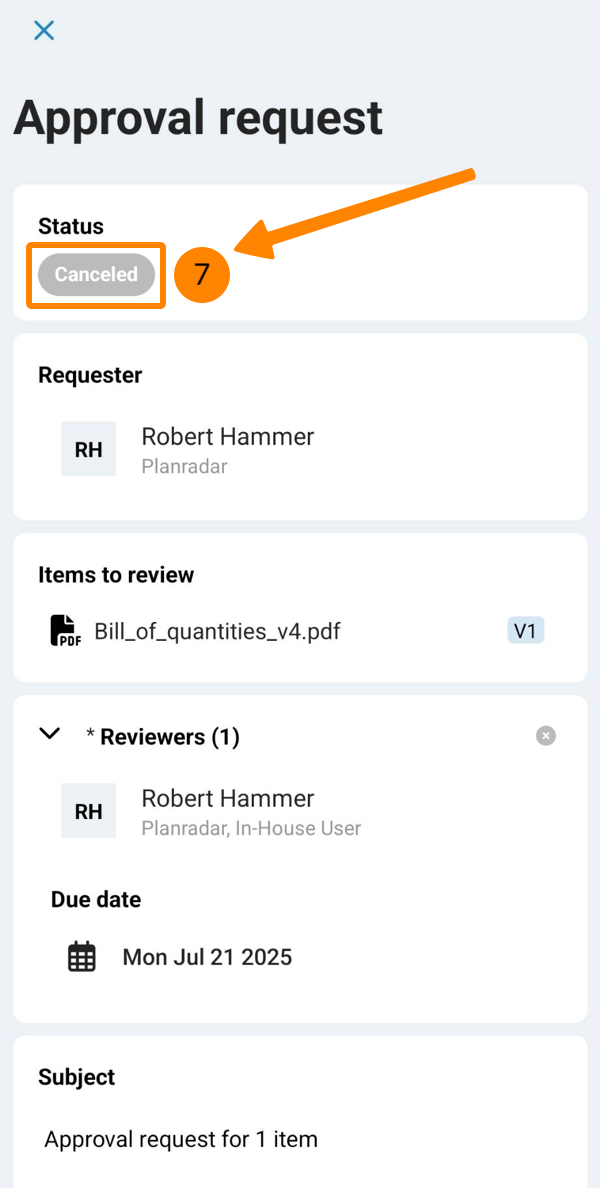Open the due date Mon Jul 21 2025

[x=207, y=957]
